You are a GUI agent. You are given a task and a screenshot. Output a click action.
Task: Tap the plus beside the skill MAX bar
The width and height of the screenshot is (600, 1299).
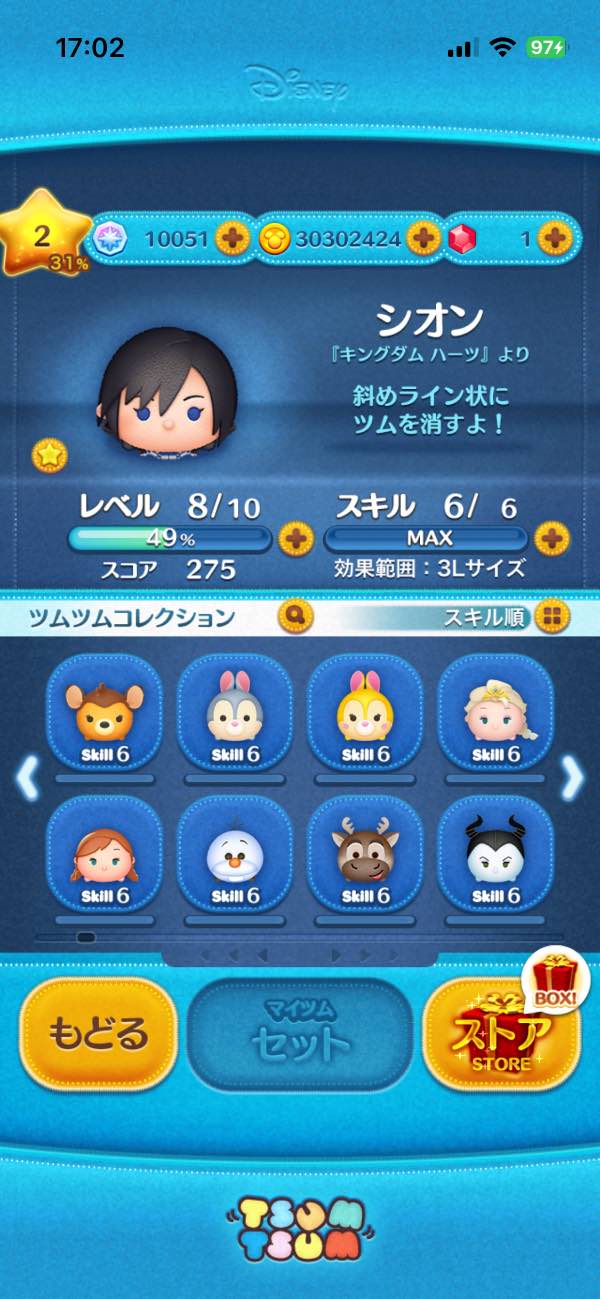pos(551,539)
